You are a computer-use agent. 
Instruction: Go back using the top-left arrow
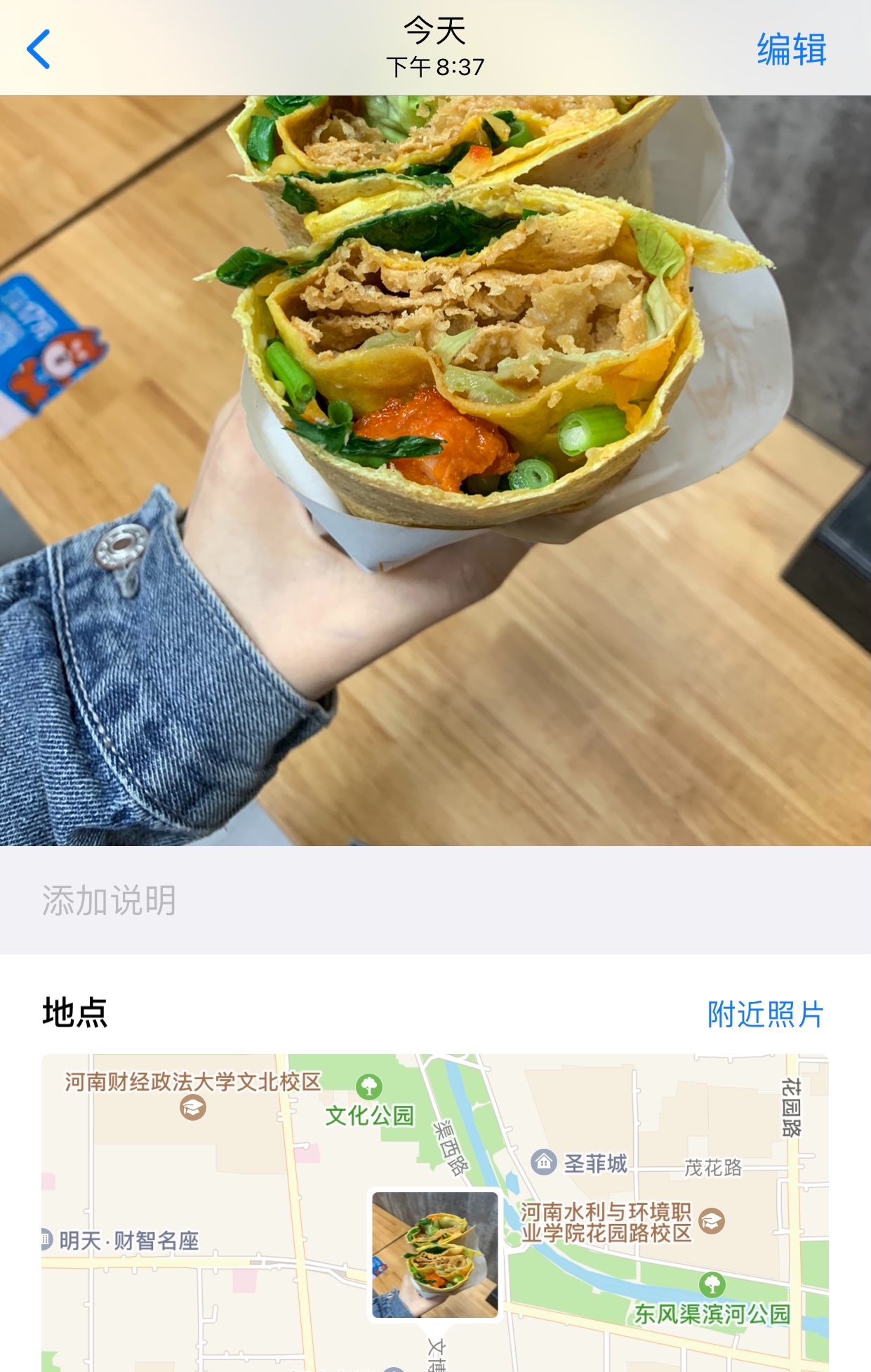(x=39, y=49)
